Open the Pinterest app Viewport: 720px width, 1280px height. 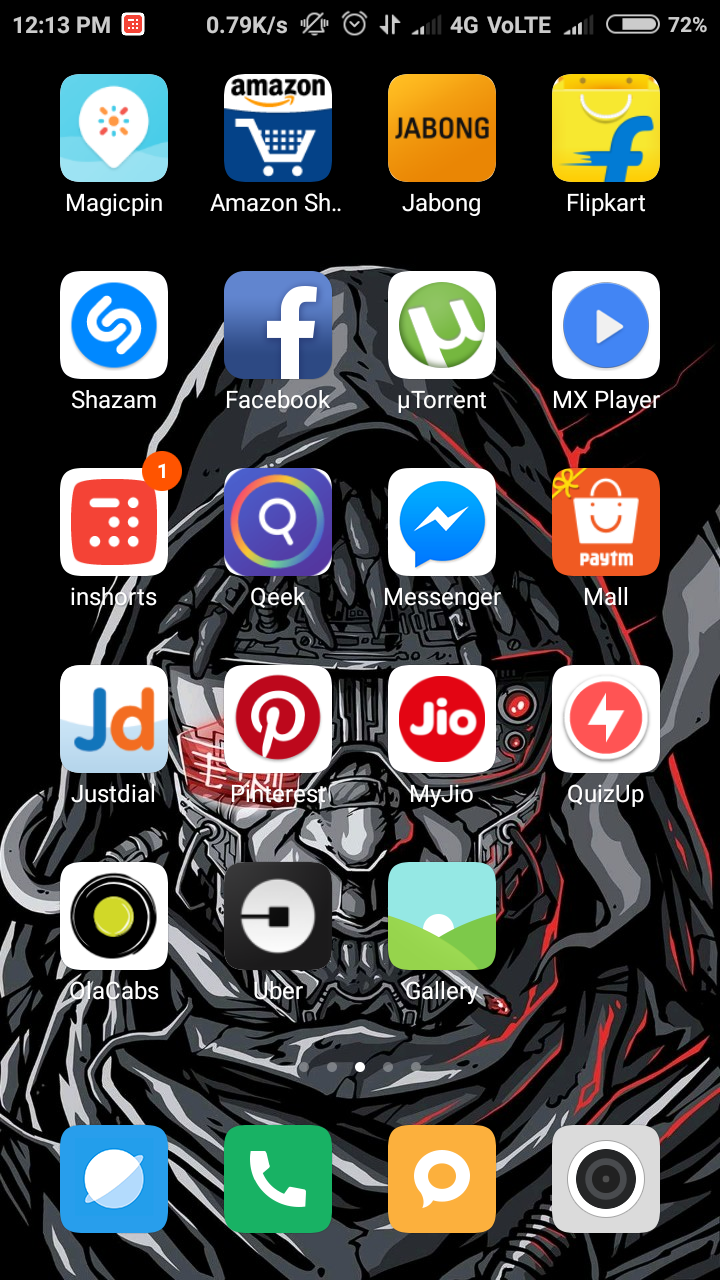click(x=278, y=719)
